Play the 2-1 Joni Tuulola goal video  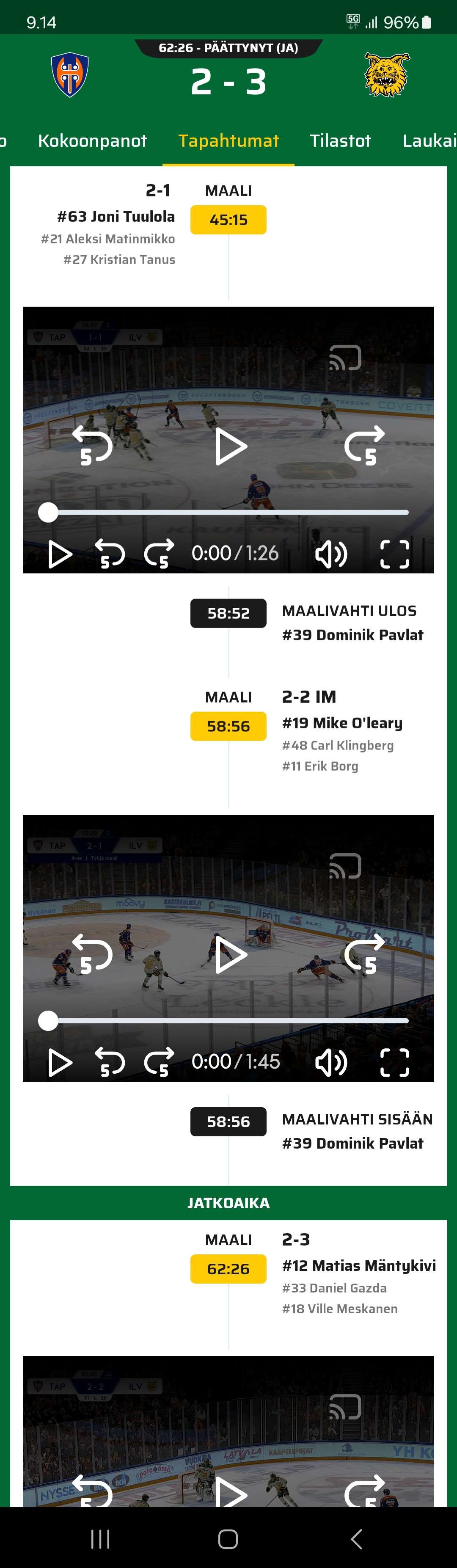[x=231, y=446]
